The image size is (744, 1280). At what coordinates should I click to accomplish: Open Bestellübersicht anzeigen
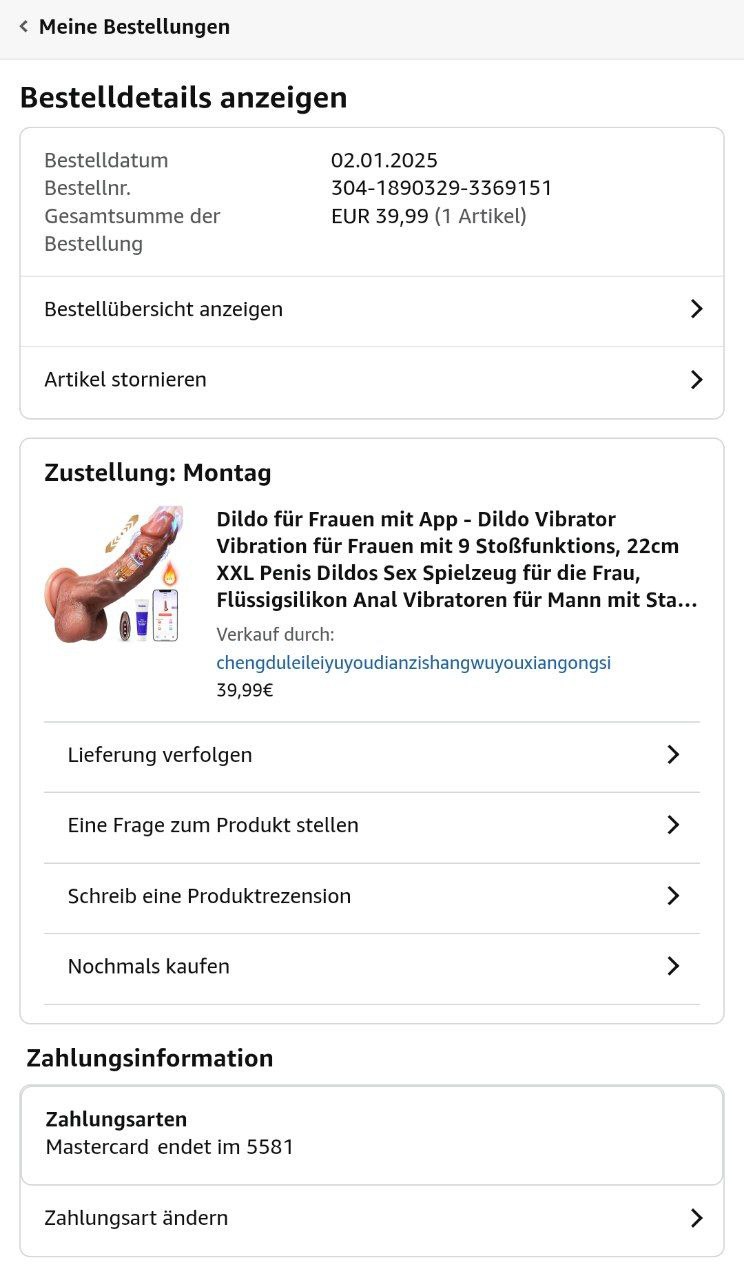[372, 310]
